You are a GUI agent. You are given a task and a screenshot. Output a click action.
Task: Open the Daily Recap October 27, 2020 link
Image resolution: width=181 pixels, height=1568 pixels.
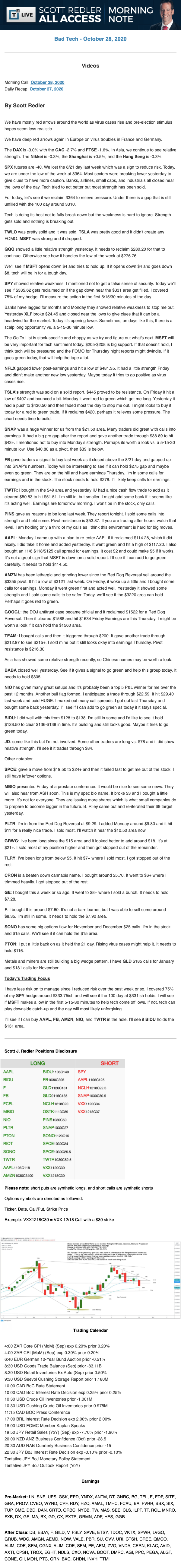tap(46, 89)
